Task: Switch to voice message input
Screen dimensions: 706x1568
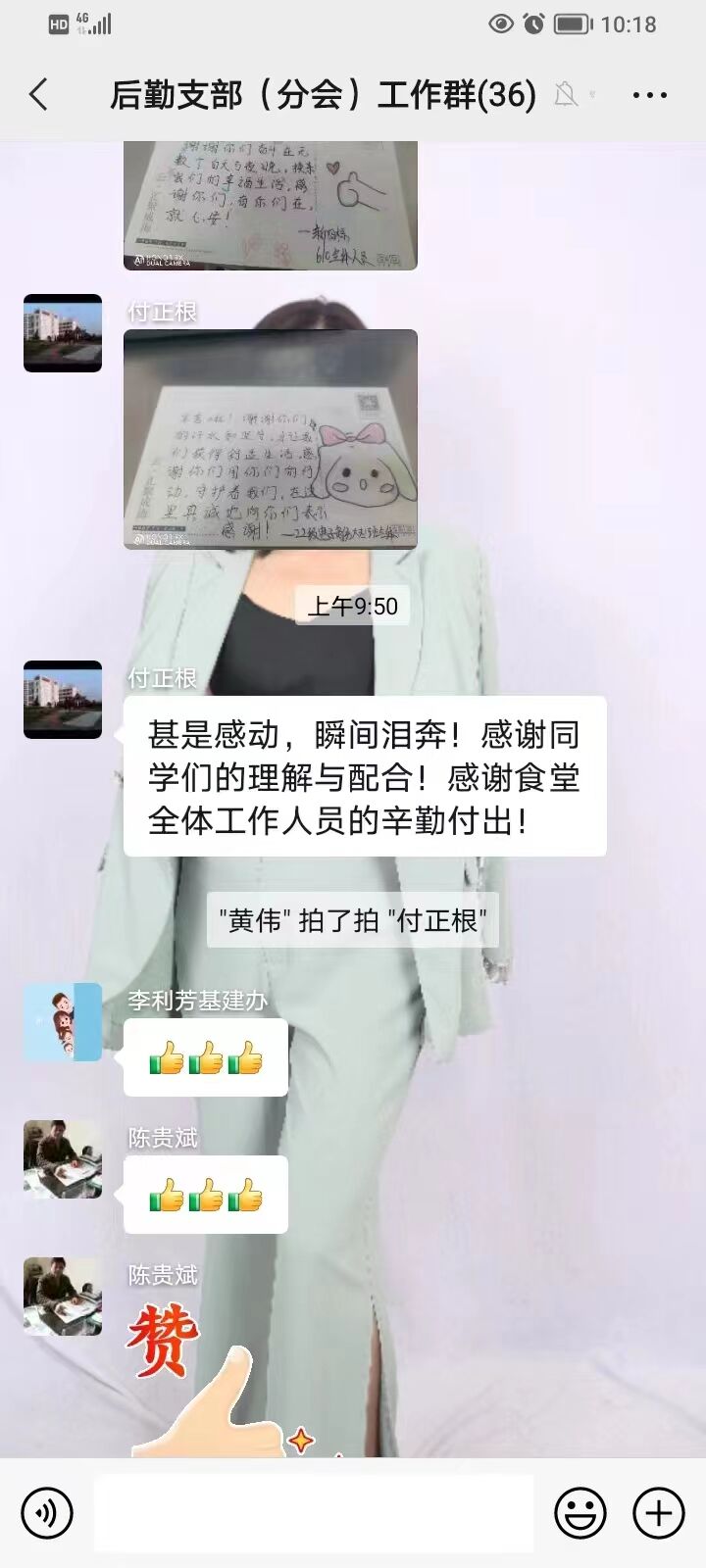Action: pyautogui.click(x=46, y=1512)
